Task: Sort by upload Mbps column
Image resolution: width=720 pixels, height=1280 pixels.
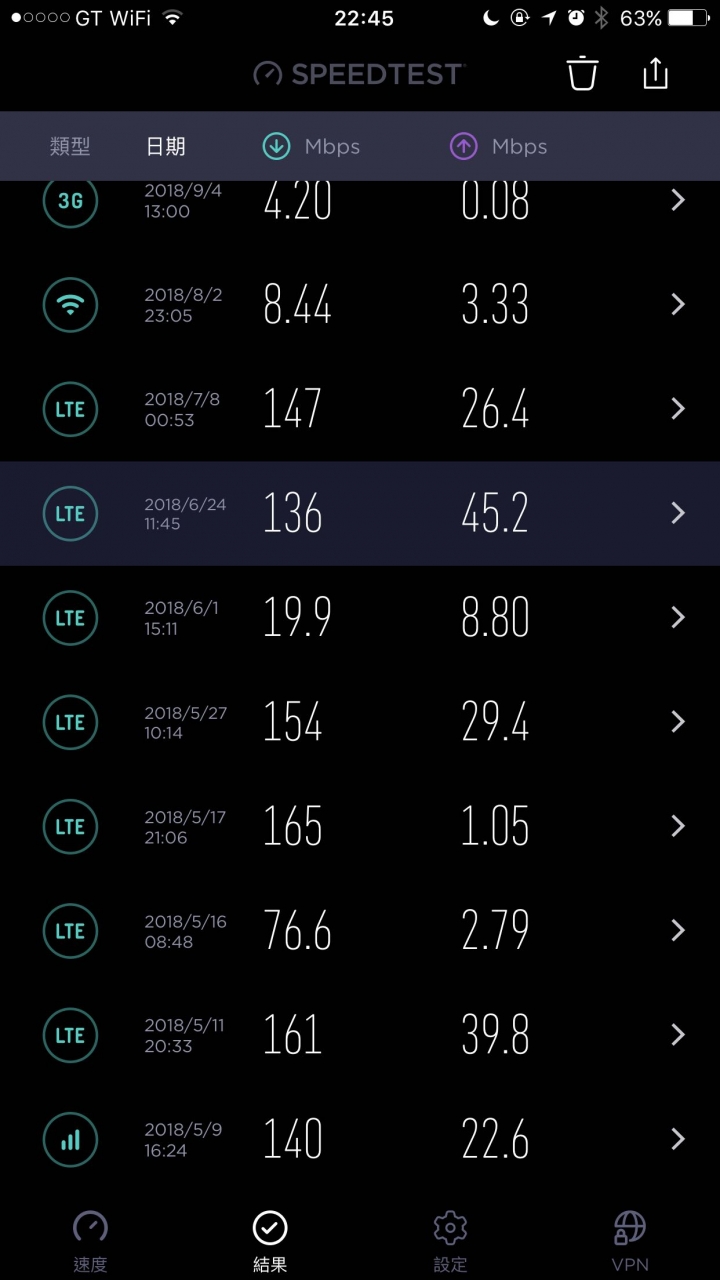Action: tap(498, 147)
